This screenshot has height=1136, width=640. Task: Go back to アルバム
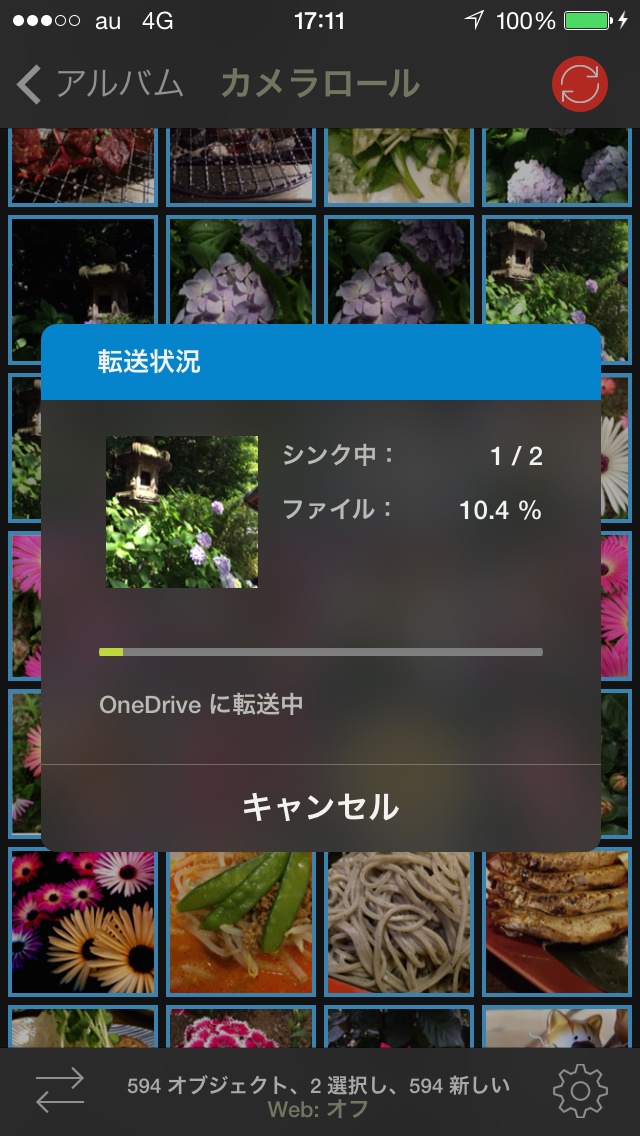(102, 85)
